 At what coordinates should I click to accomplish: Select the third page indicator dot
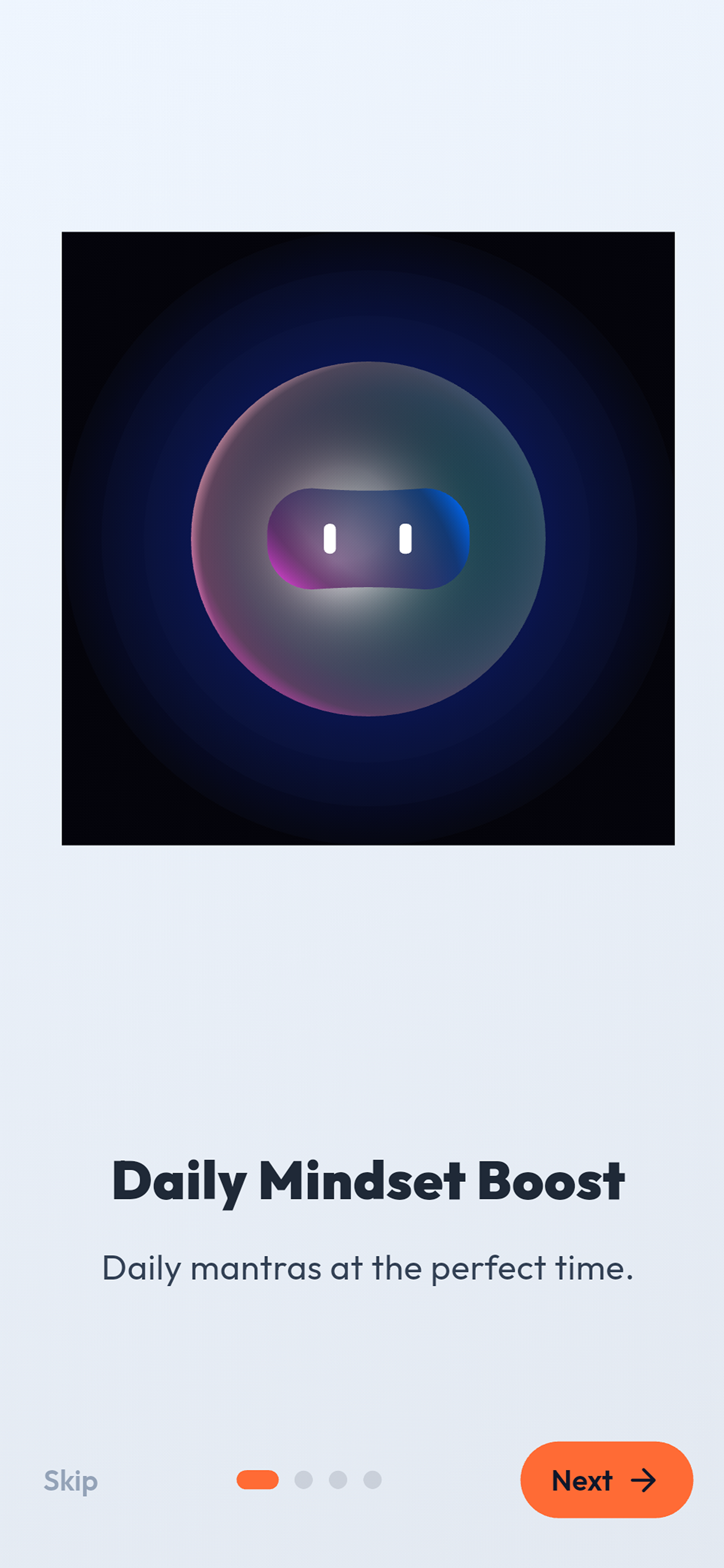[x=338, y=1480]
